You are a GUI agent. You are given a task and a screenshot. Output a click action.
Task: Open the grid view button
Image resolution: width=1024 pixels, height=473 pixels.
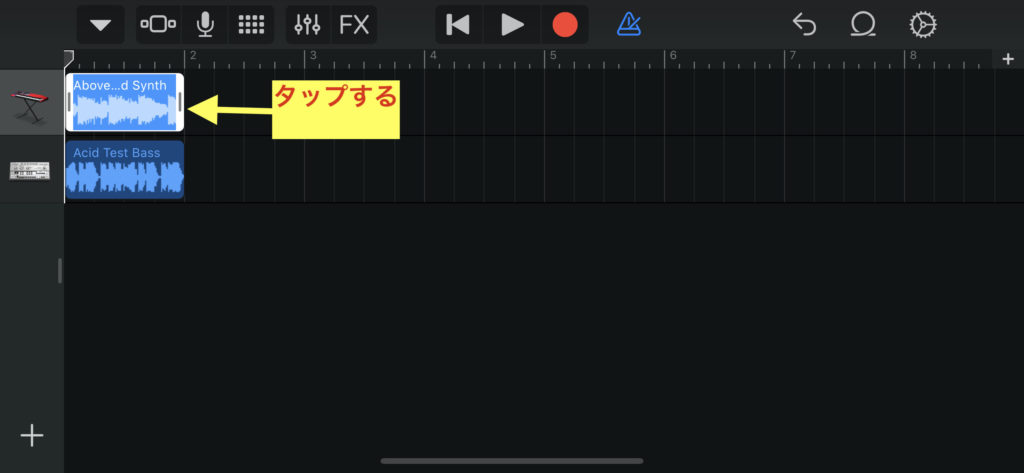pos(251,25)
